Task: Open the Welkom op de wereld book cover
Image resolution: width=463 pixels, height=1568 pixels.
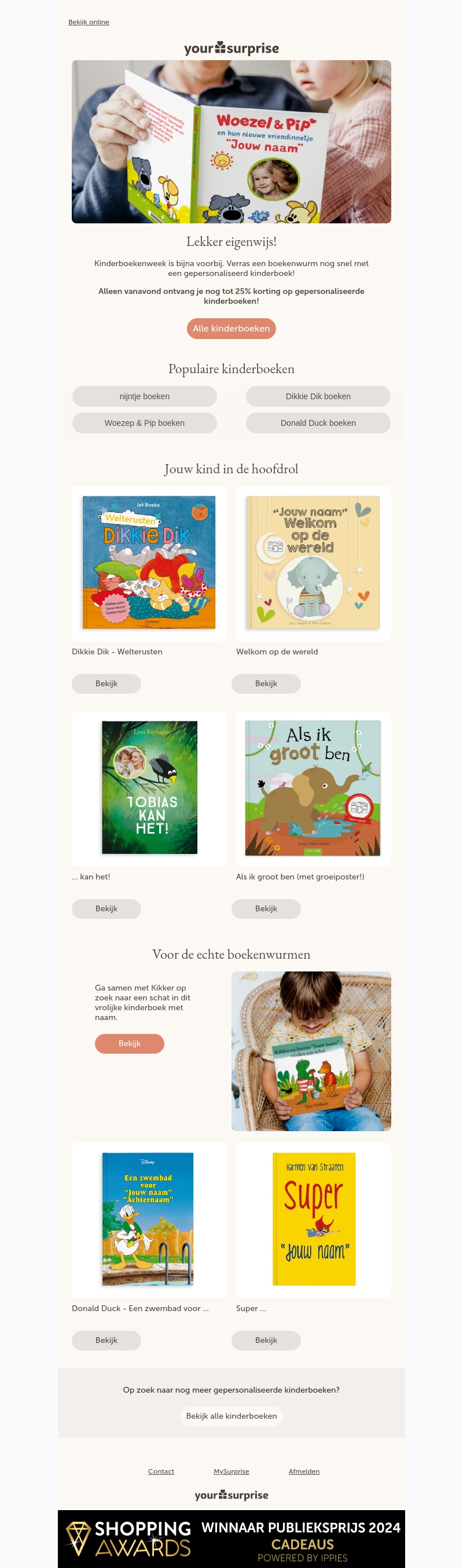Action: tap(313, 562)
